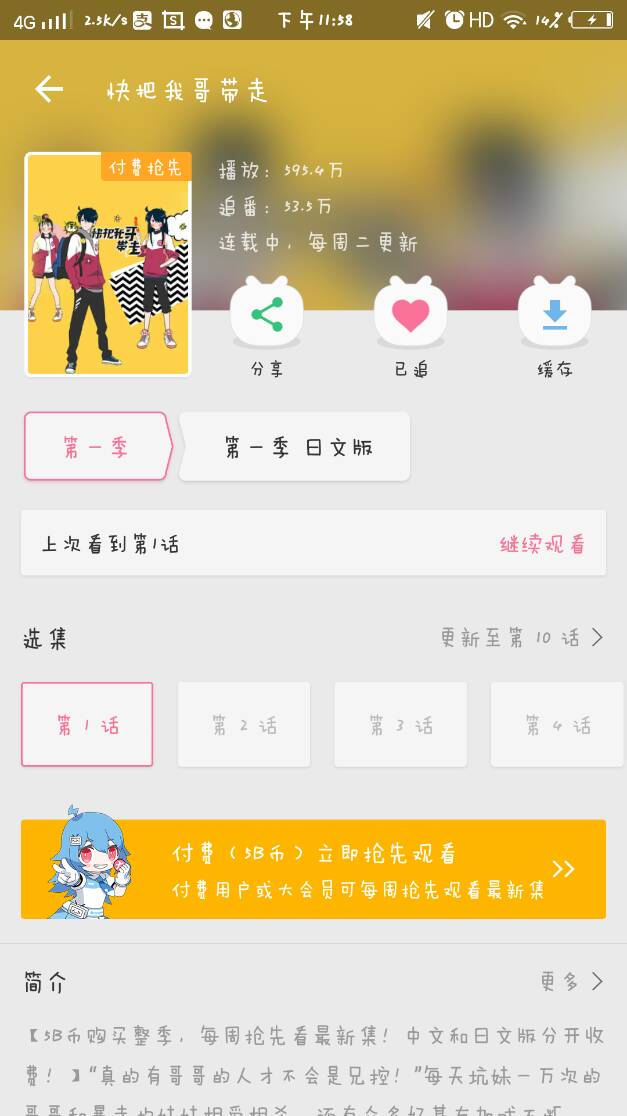The height and width of the screenshot is (1116, 627).
Task: Play episode 第 1 话
Action: [87, 725]
